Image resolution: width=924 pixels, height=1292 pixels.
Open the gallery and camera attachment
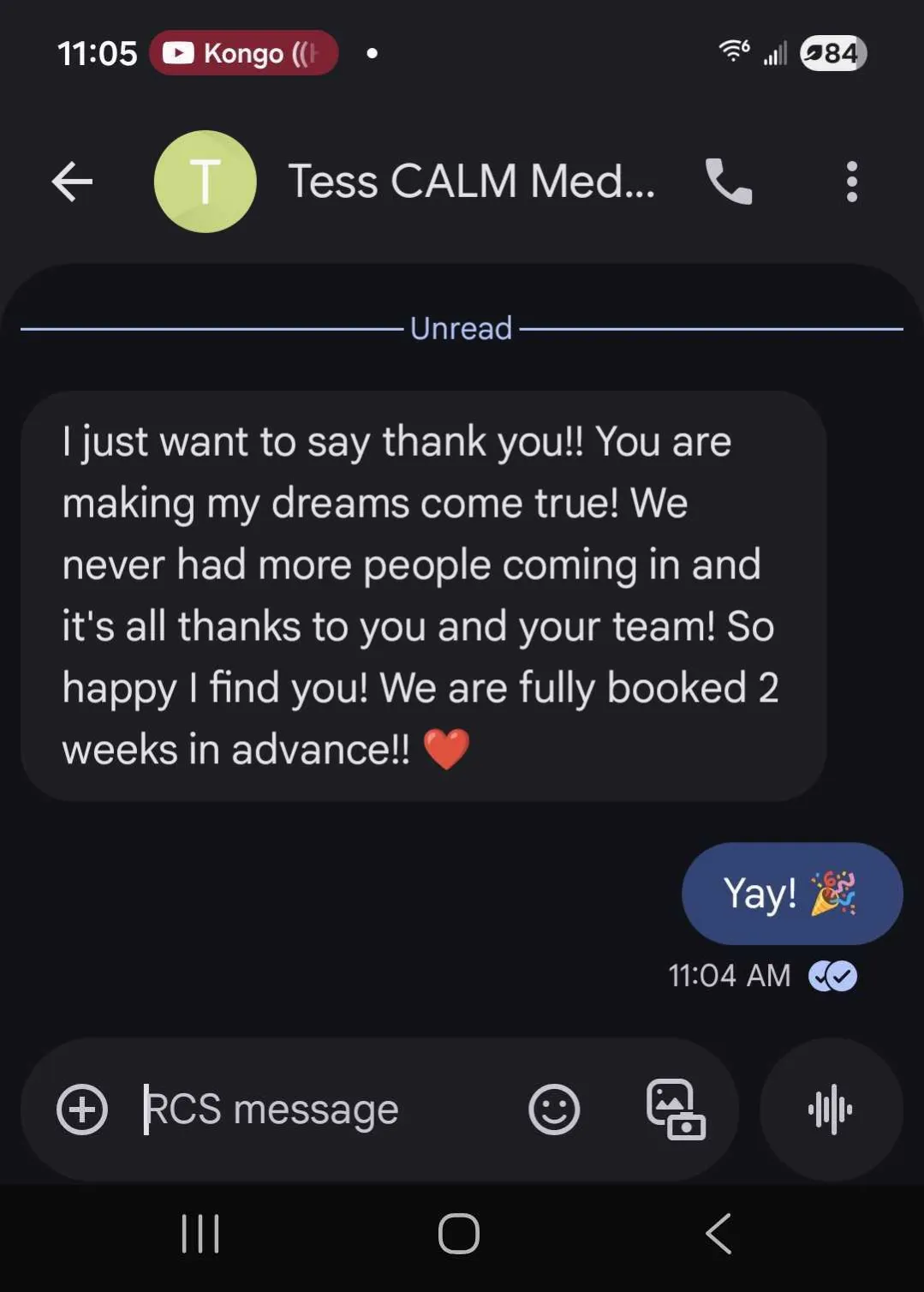point(675,1110)
